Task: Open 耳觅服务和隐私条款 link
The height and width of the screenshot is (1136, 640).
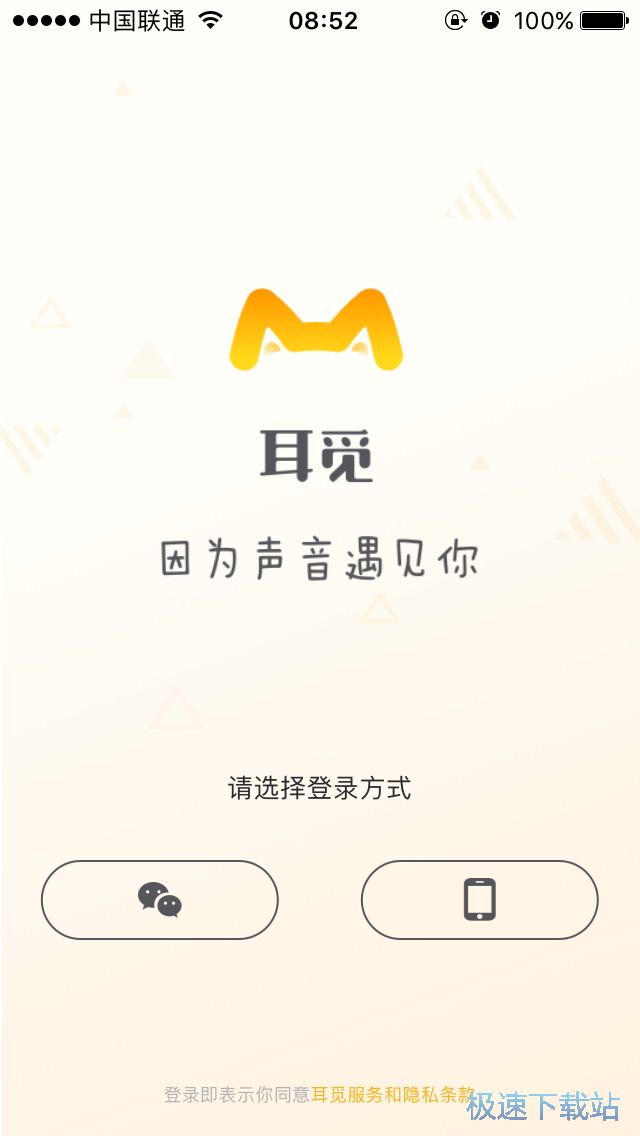Action: click(392, 1095)
